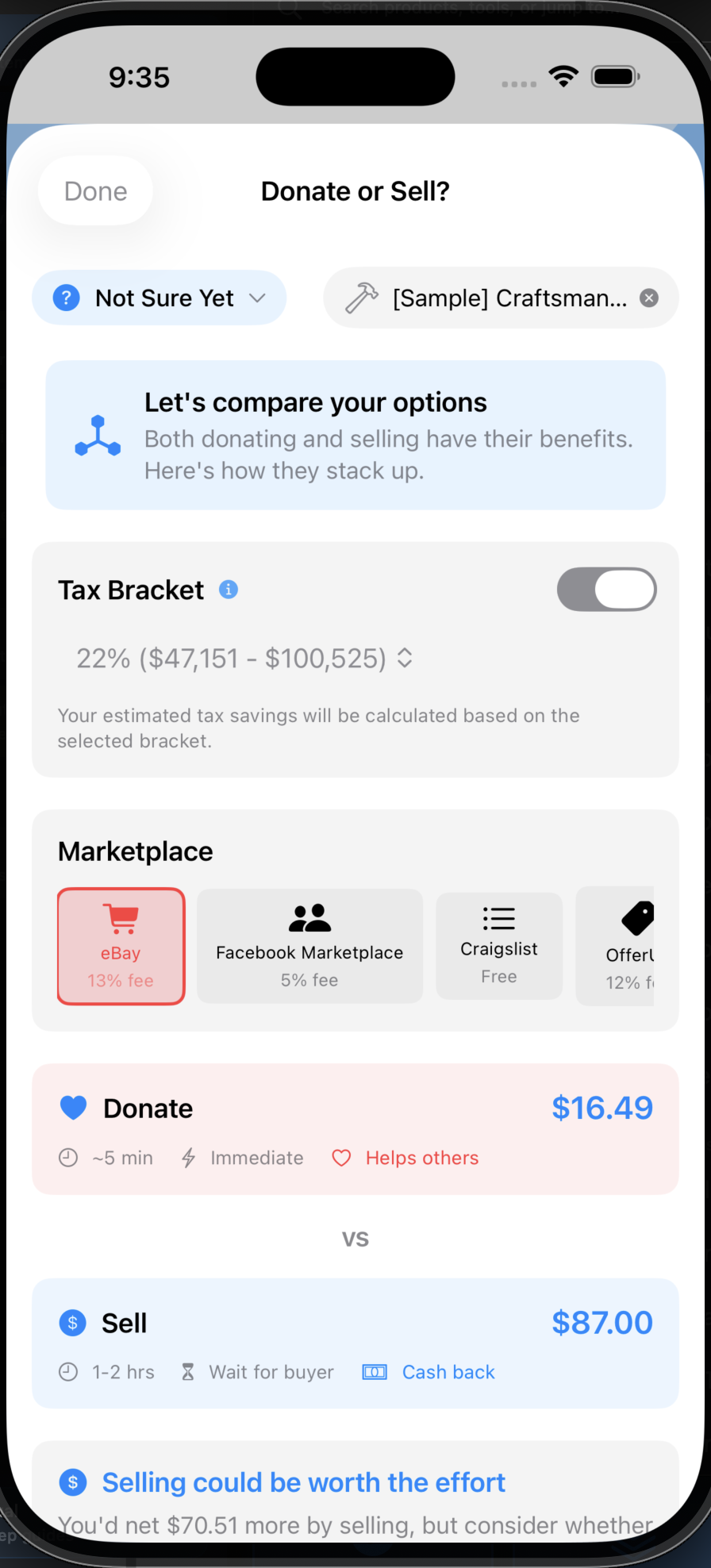Select Craigslist free marketplace
Screen dimensions: 711x1568
tap(499, 947)
